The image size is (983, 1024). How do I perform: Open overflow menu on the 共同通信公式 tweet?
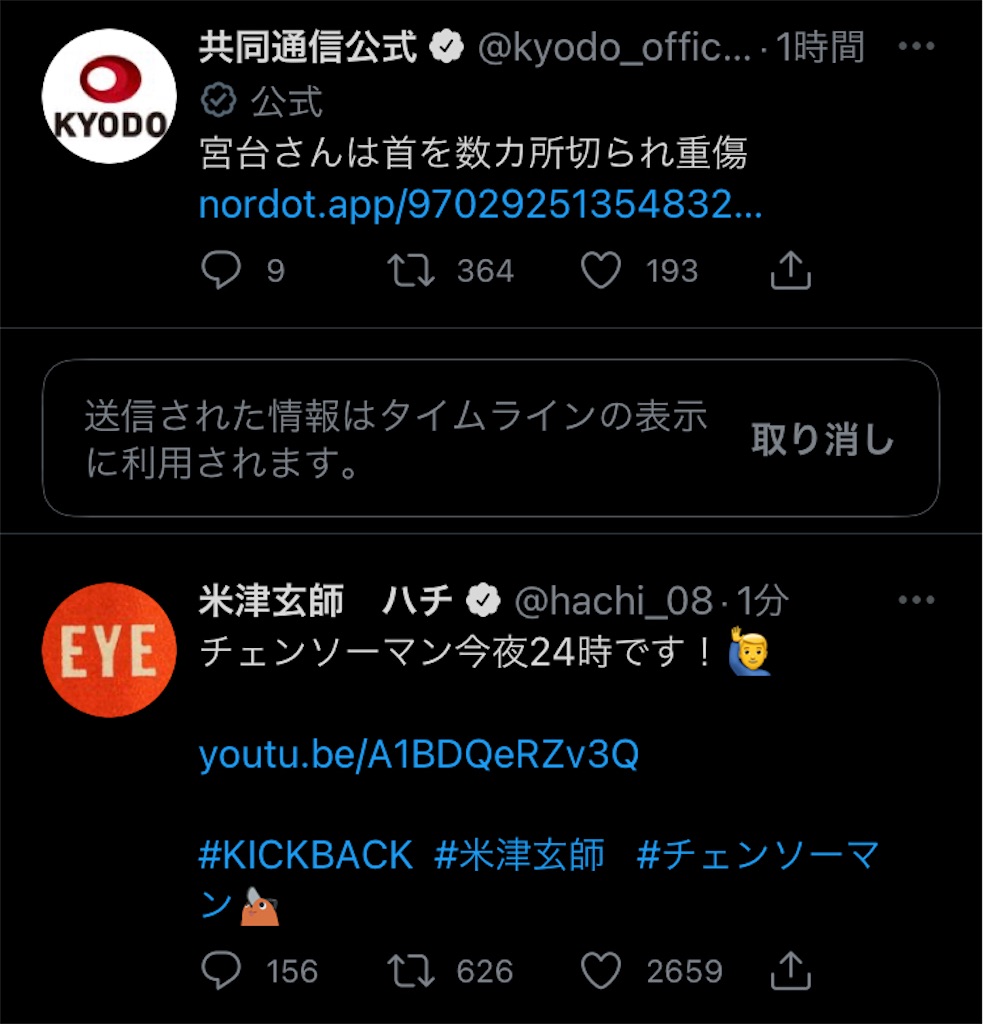point(916,47)
